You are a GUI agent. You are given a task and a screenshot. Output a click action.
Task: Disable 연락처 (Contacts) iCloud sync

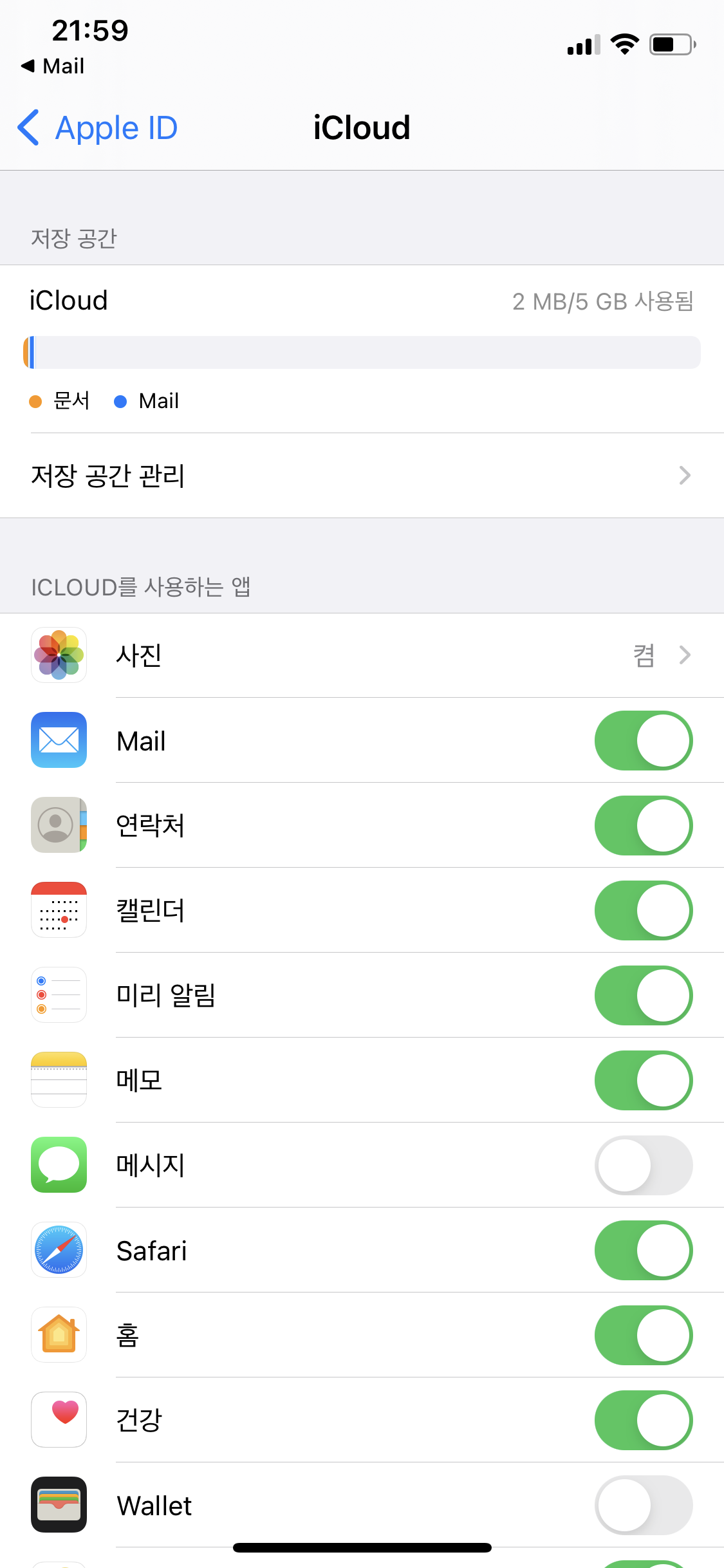tap(643, 825)
